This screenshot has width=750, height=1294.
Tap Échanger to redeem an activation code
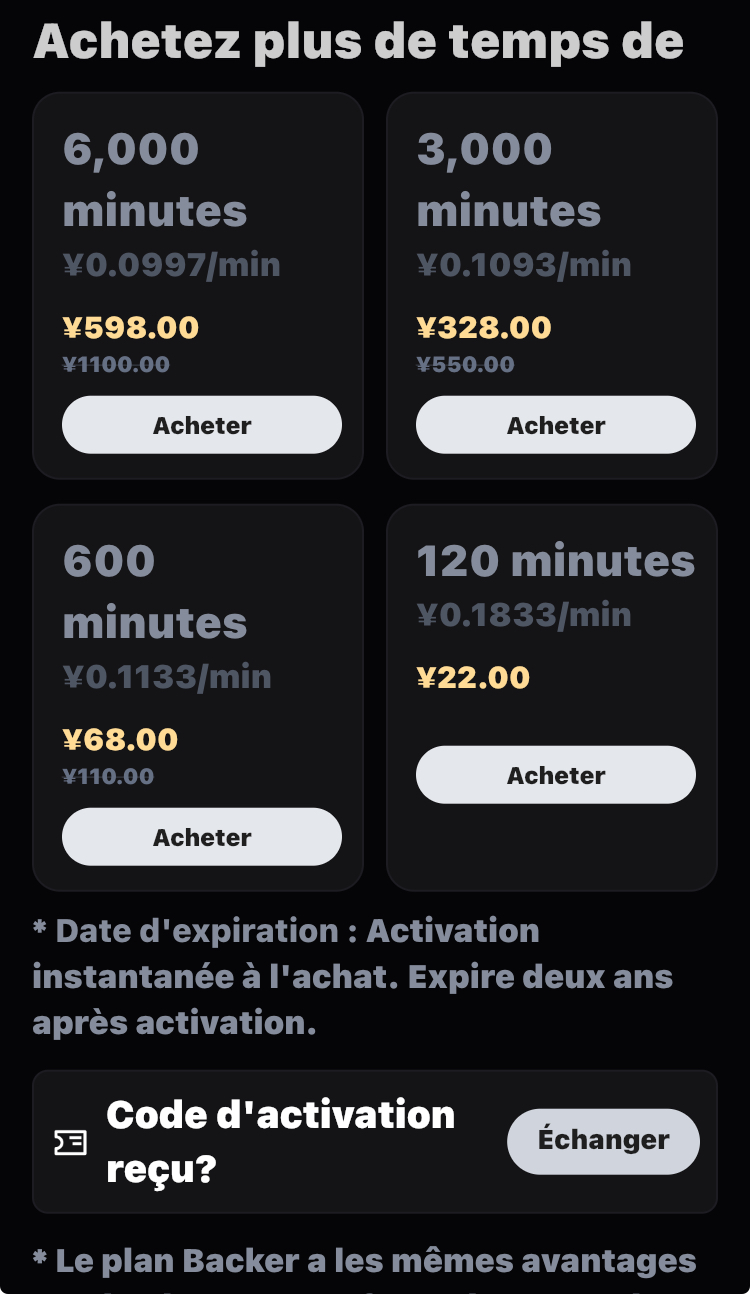click(603, 1141)
